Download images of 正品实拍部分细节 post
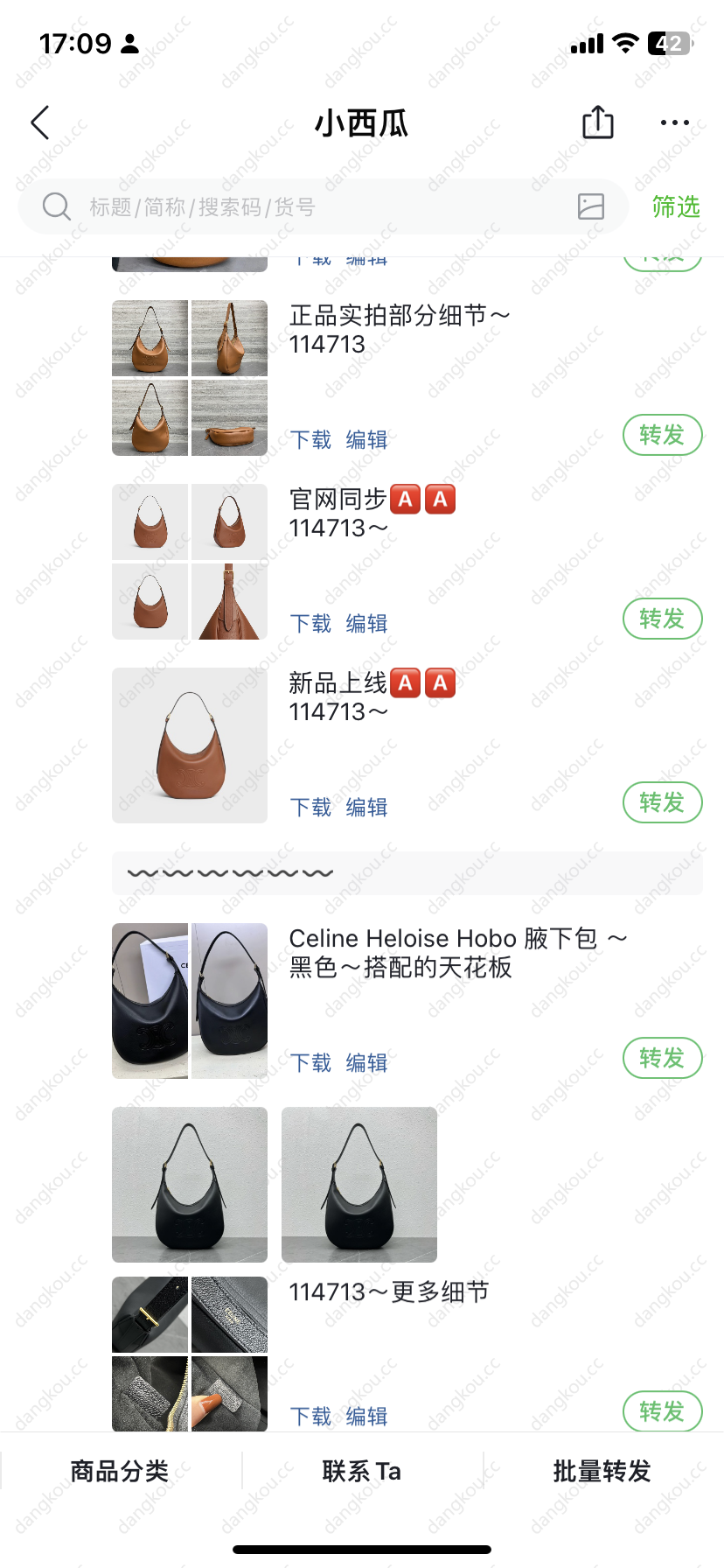 310,440
